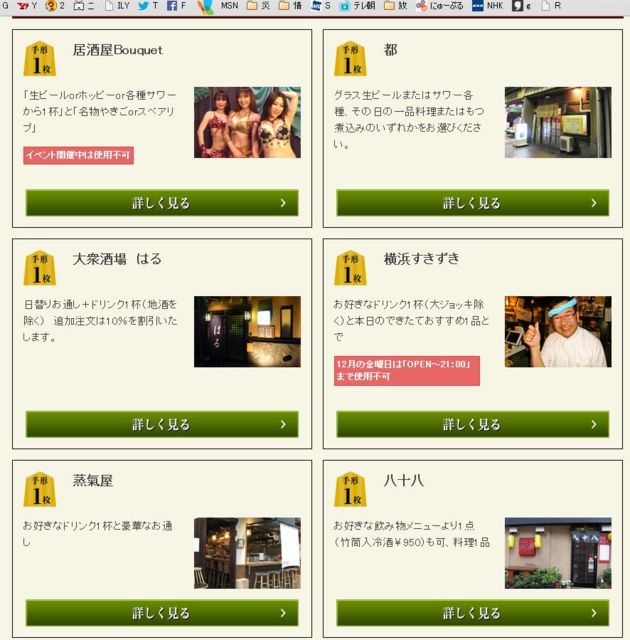Viewport: 630px width, 640px height.
Task: Tap the 居酒屋Bouquet dancers photo
Action: (x=247, y=122)
